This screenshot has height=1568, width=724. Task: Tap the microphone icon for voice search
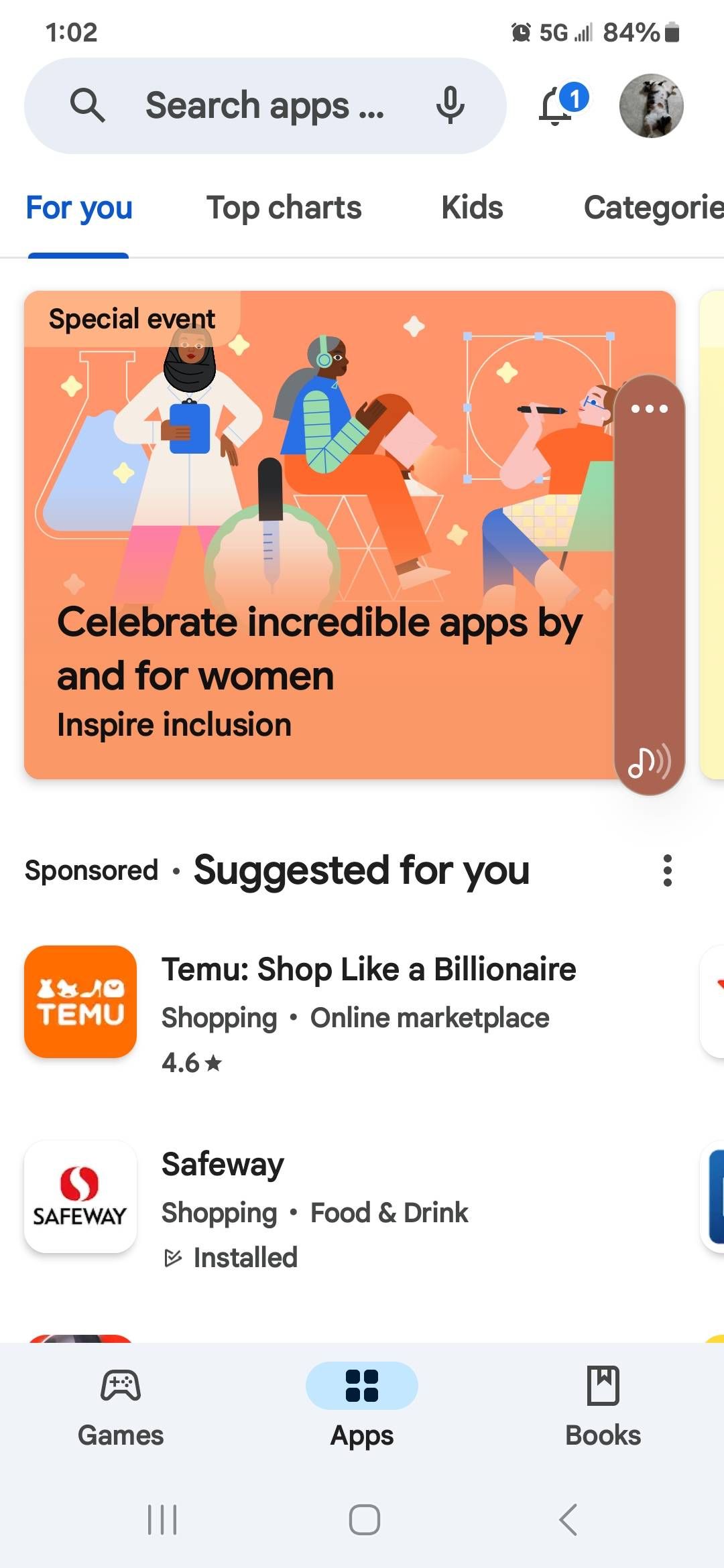[x=448, y=106]
